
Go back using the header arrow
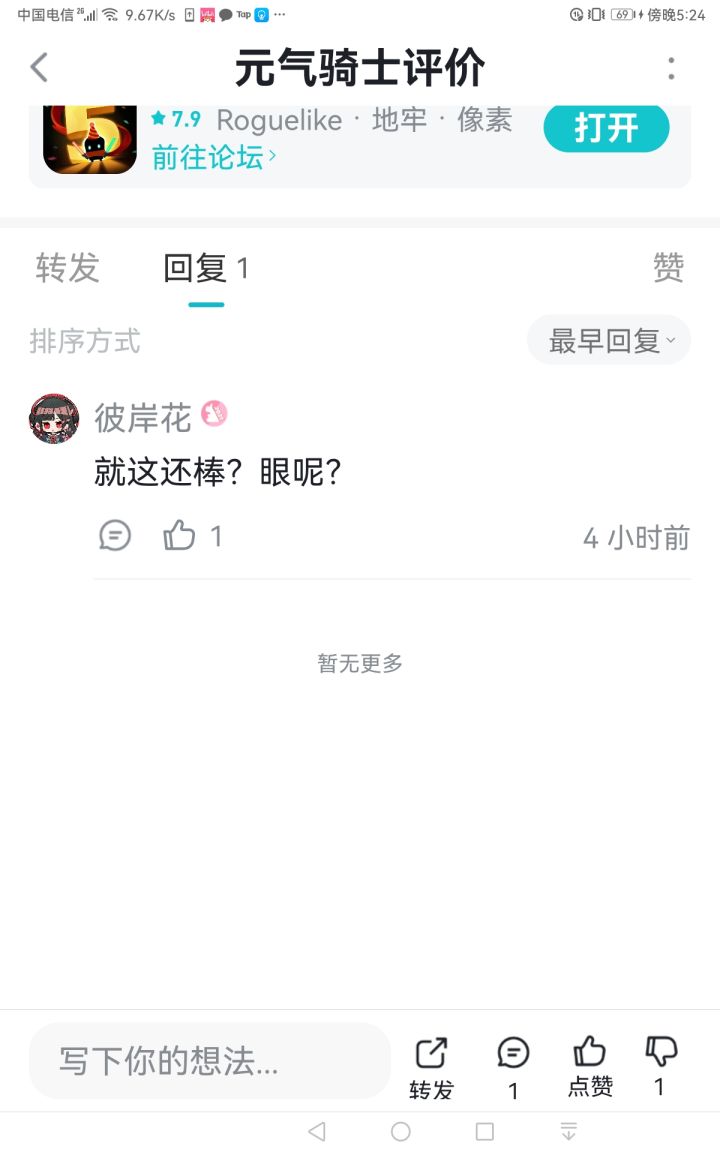pos(39,68)
